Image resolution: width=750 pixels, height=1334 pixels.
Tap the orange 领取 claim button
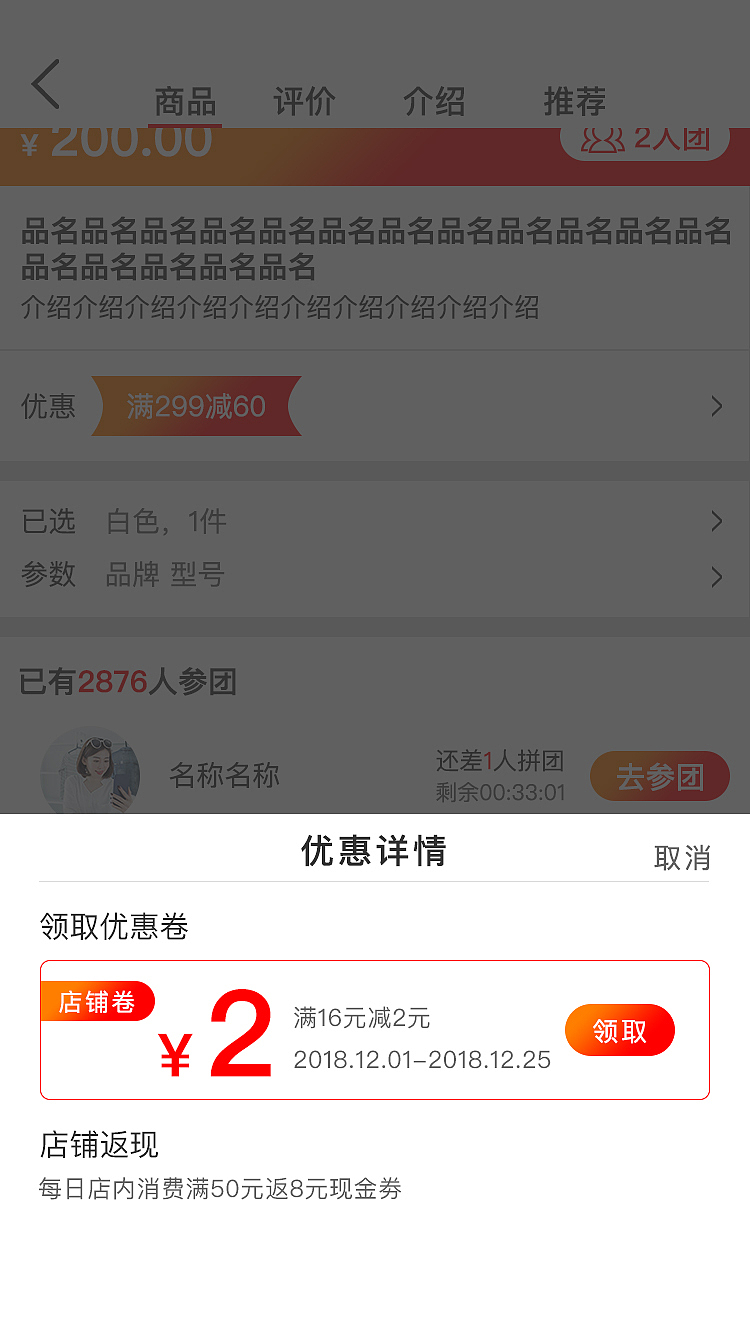click(x=620, y=1030)
